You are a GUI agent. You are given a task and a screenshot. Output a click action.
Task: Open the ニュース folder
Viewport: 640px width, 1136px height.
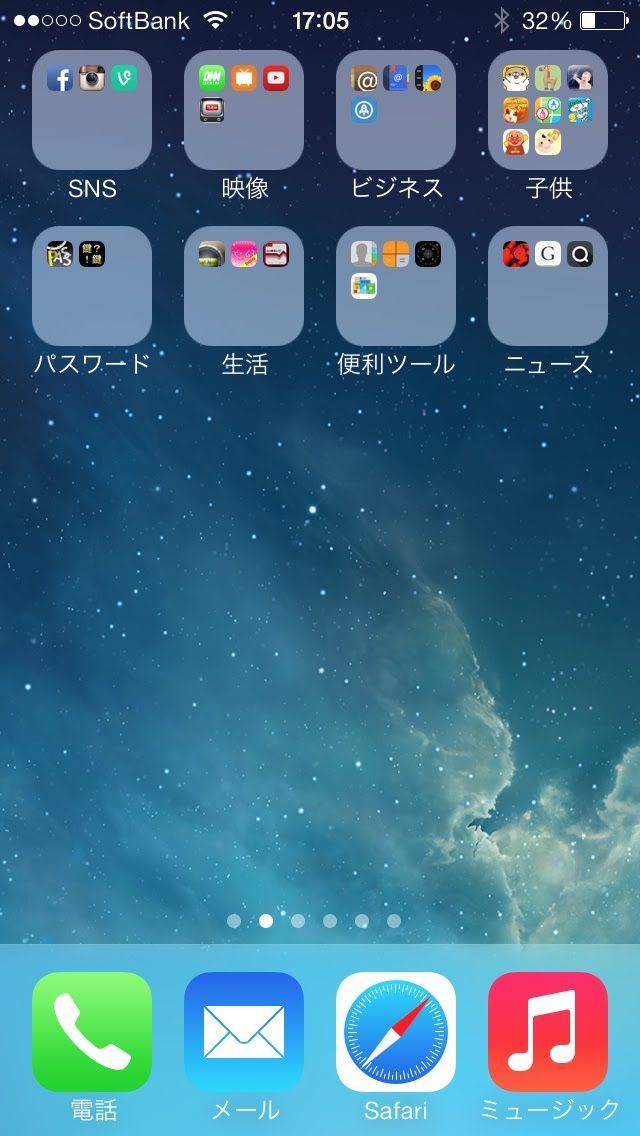click(x=548, y=286)
